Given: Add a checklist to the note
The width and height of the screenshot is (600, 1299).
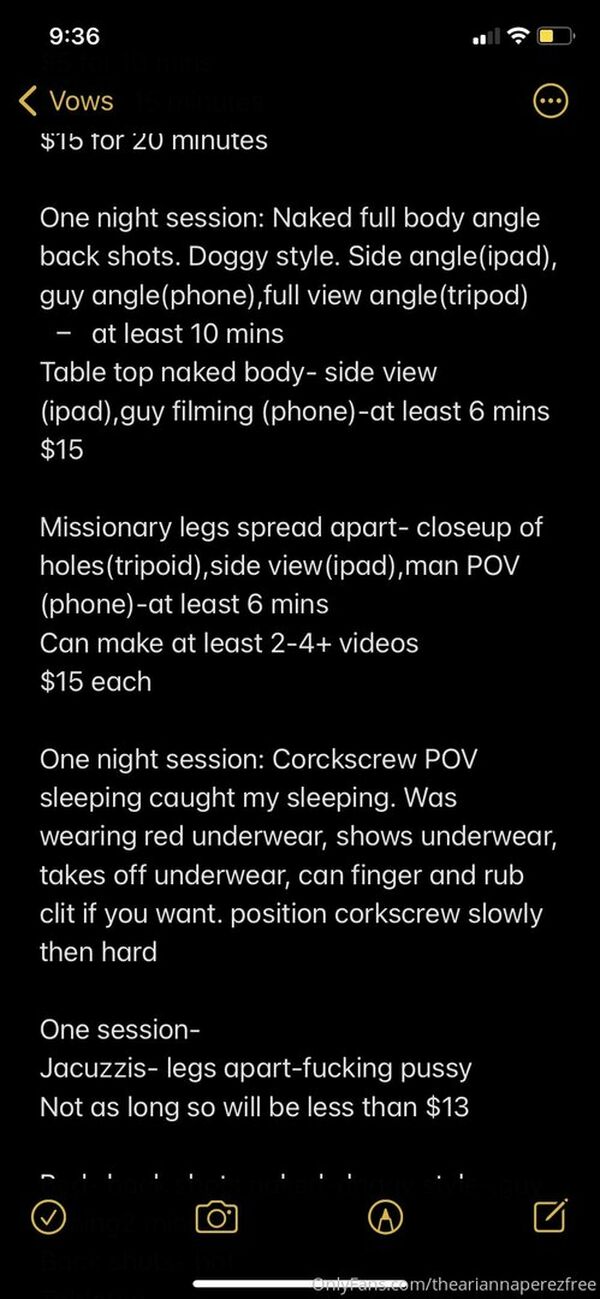Looking at the screenshot, I should (49, 1216).
